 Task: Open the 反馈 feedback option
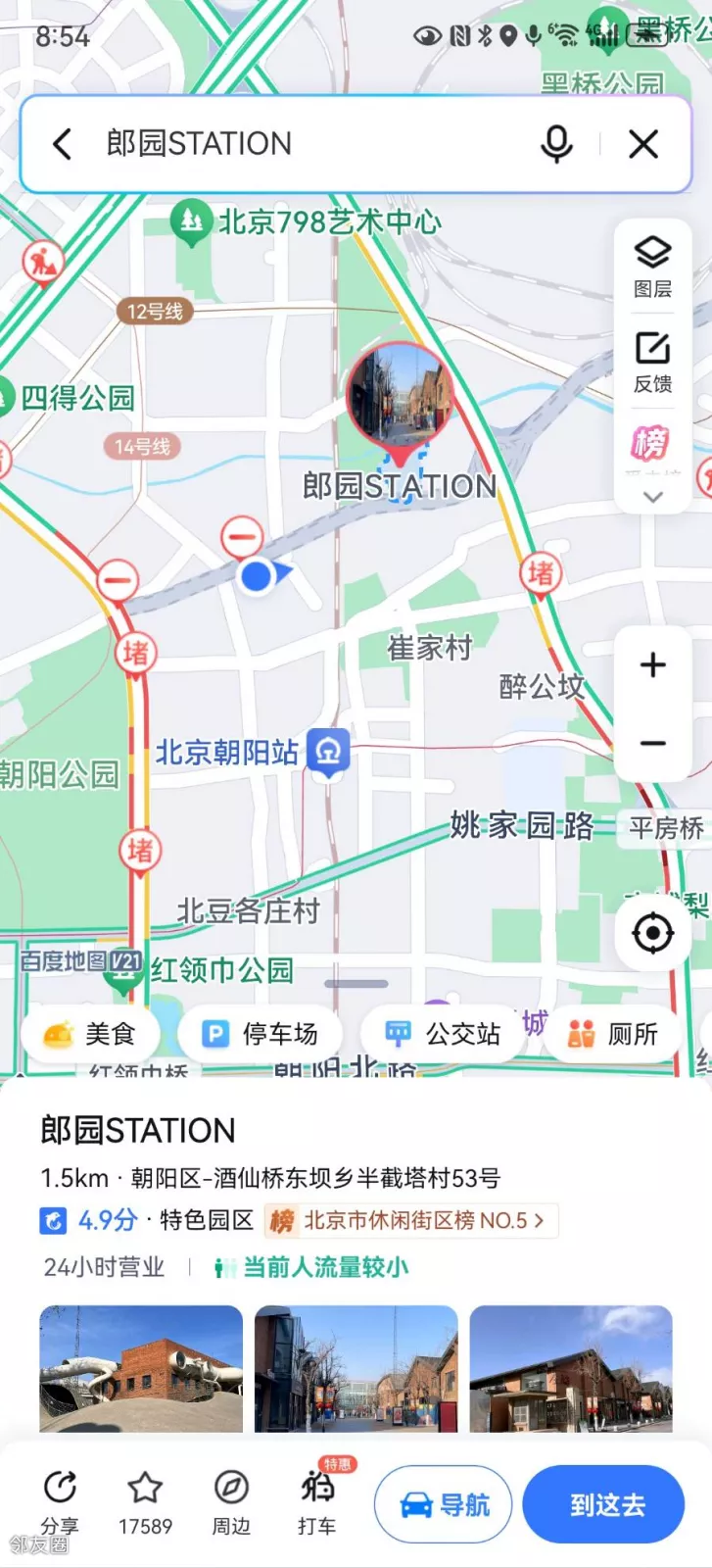tap(652, 362)
